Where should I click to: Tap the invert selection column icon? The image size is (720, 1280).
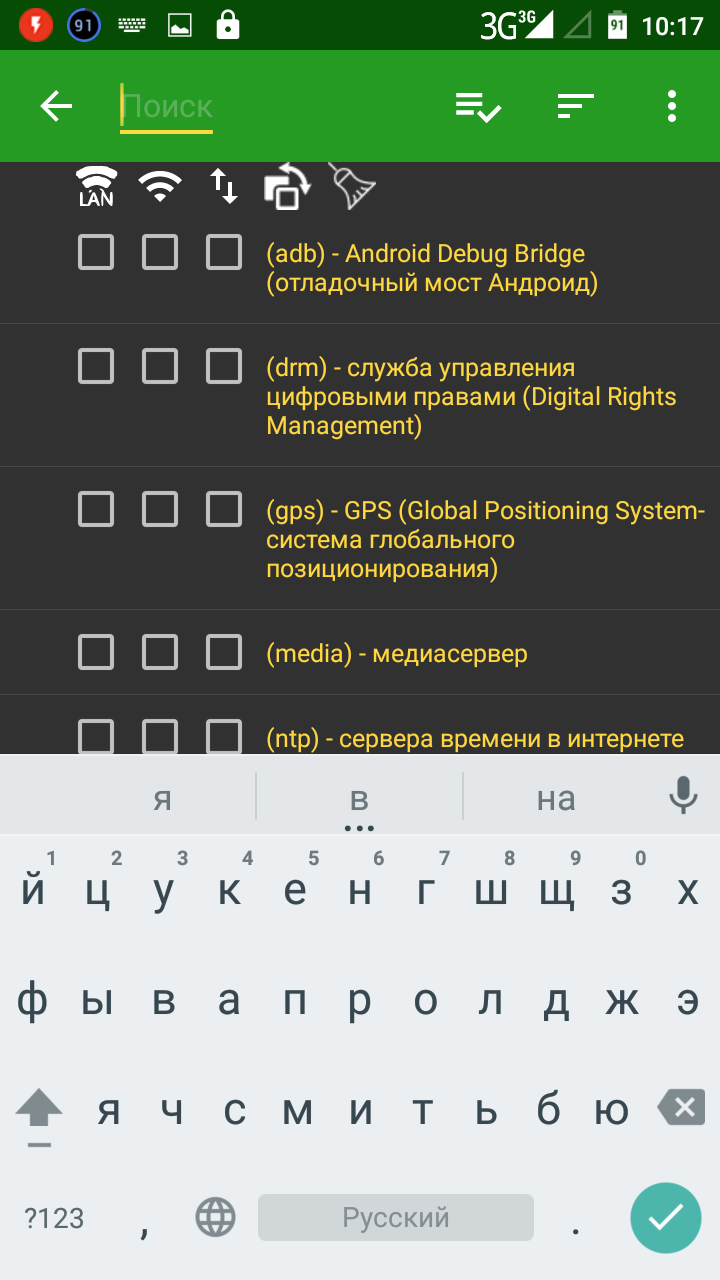click(x=287, y=186)
